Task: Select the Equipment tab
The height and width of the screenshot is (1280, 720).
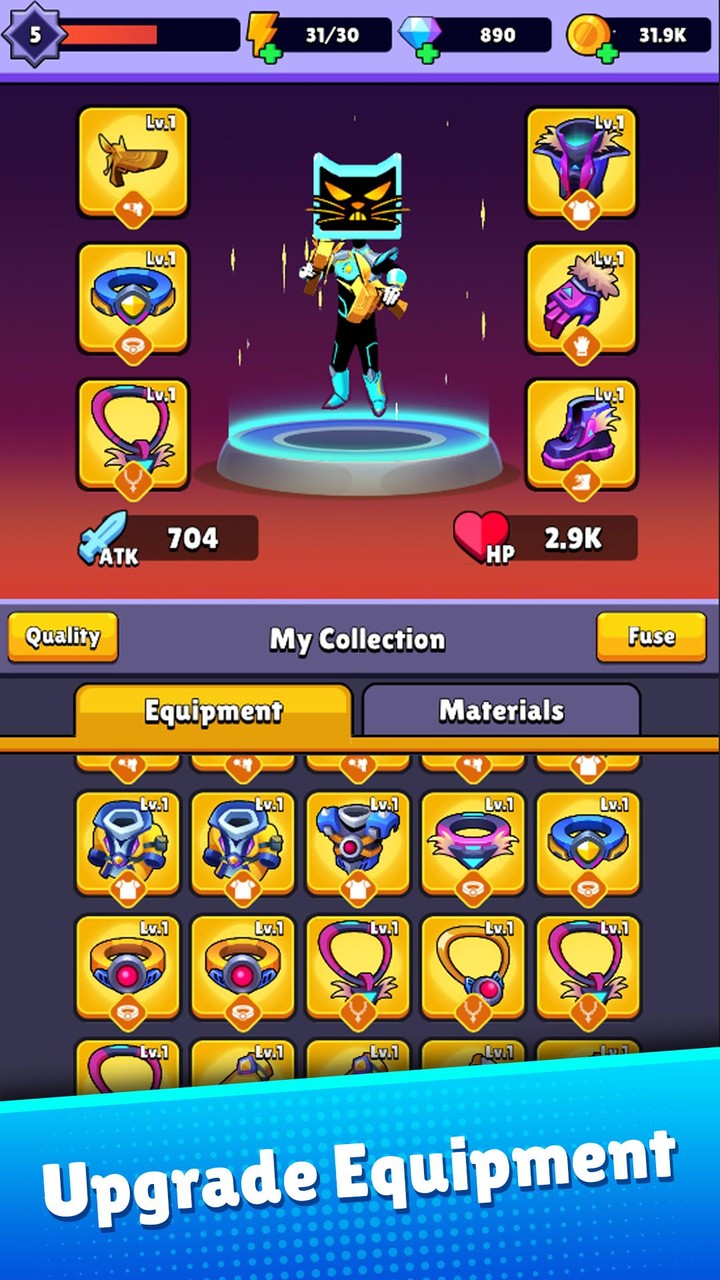Action: (x=213, y=711)
